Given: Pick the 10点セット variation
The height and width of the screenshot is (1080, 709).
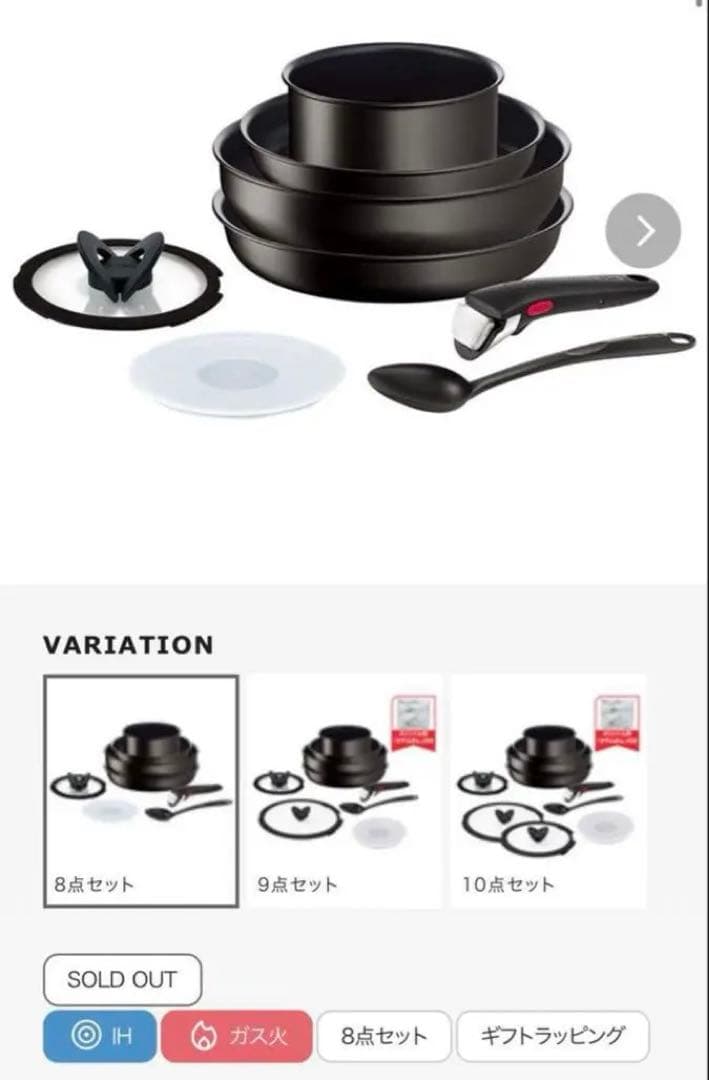Looking at the screenshot, I should [x=548, y=790].
